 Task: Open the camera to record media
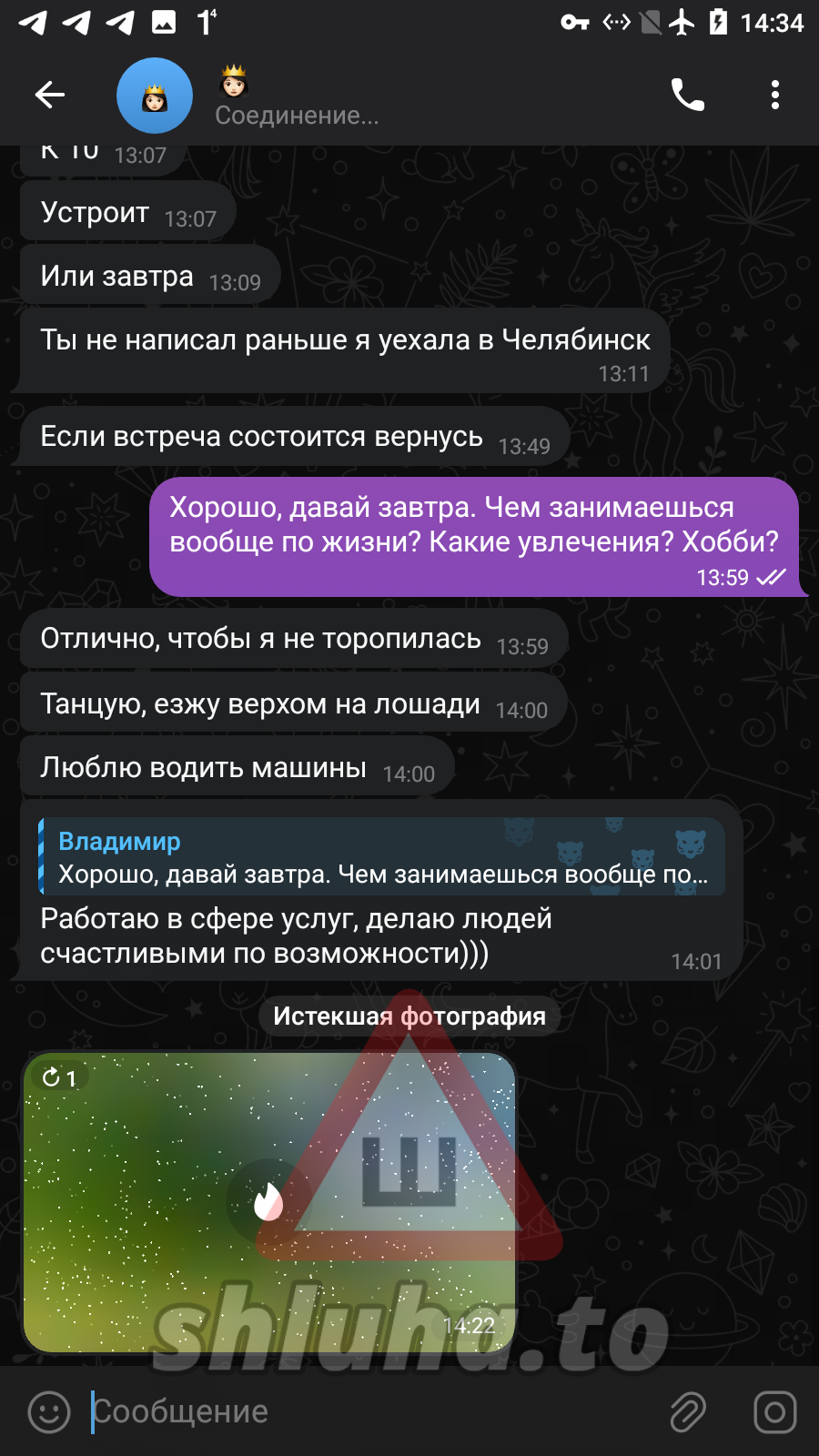pyautogui.click(x=774, y=1411)
